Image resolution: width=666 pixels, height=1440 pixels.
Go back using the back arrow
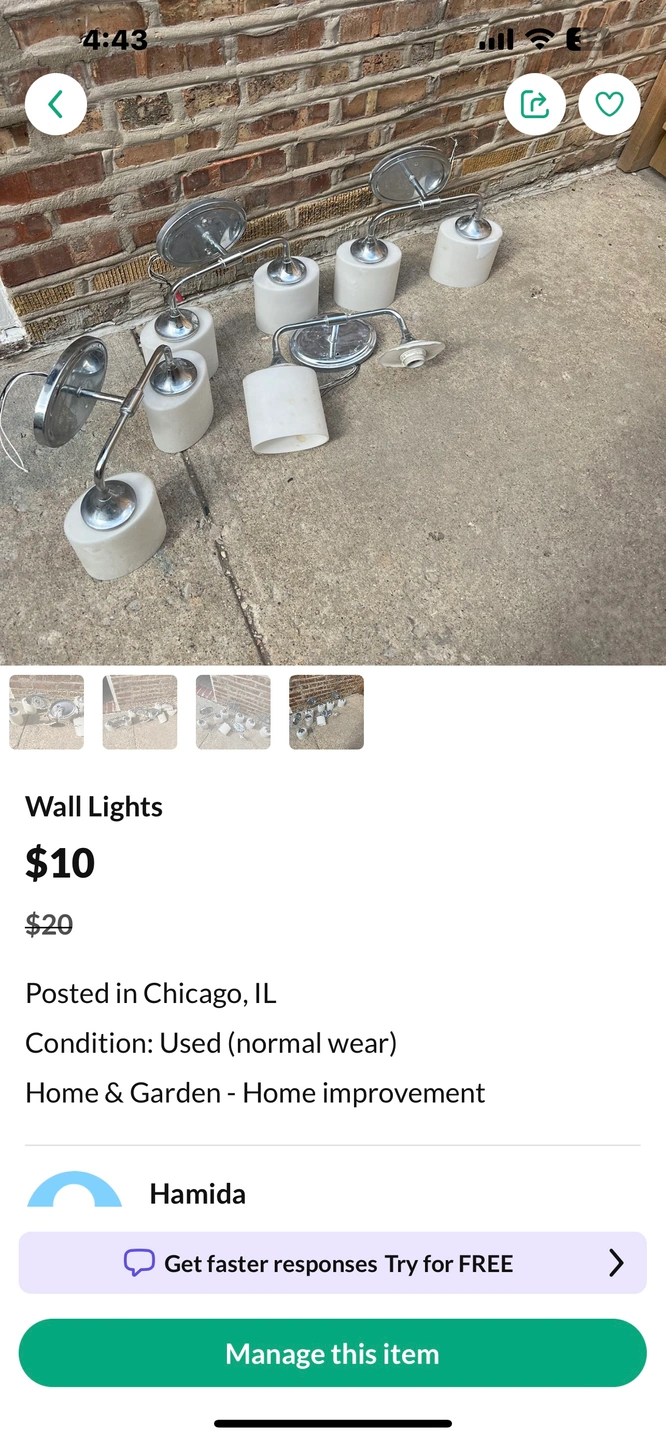tap(56, 104)
